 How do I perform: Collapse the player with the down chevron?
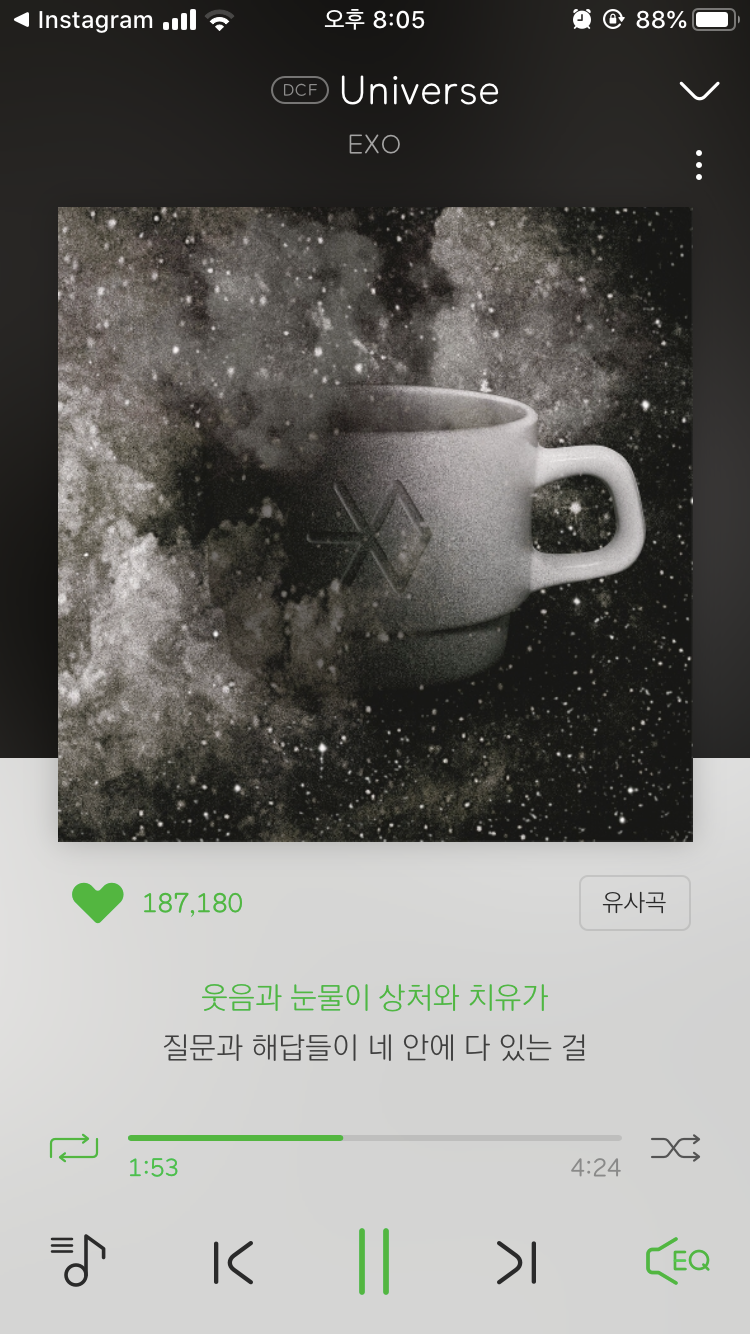(x=699, y=90)
